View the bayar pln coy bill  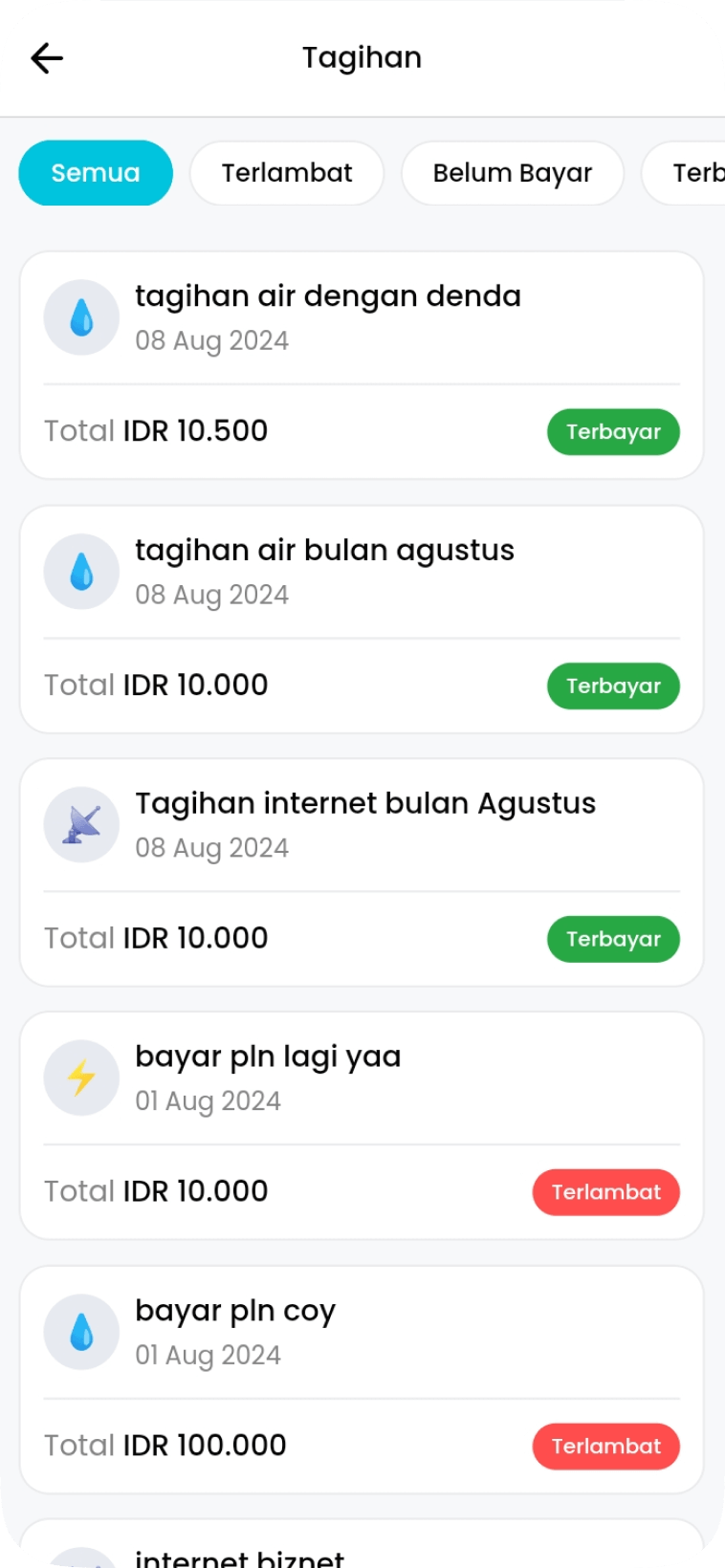(x=362, y=1380)
